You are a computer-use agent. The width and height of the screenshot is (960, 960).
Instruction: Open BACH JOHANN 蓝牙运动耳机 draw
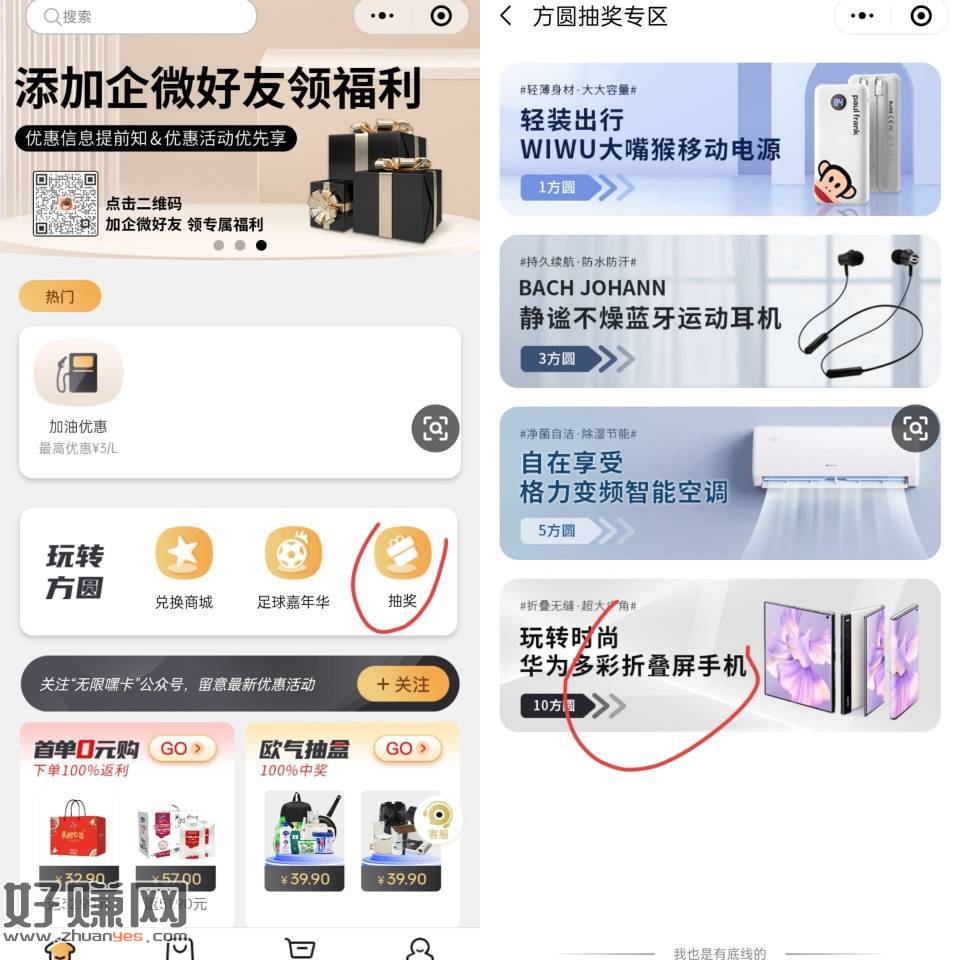pos(719,311)
